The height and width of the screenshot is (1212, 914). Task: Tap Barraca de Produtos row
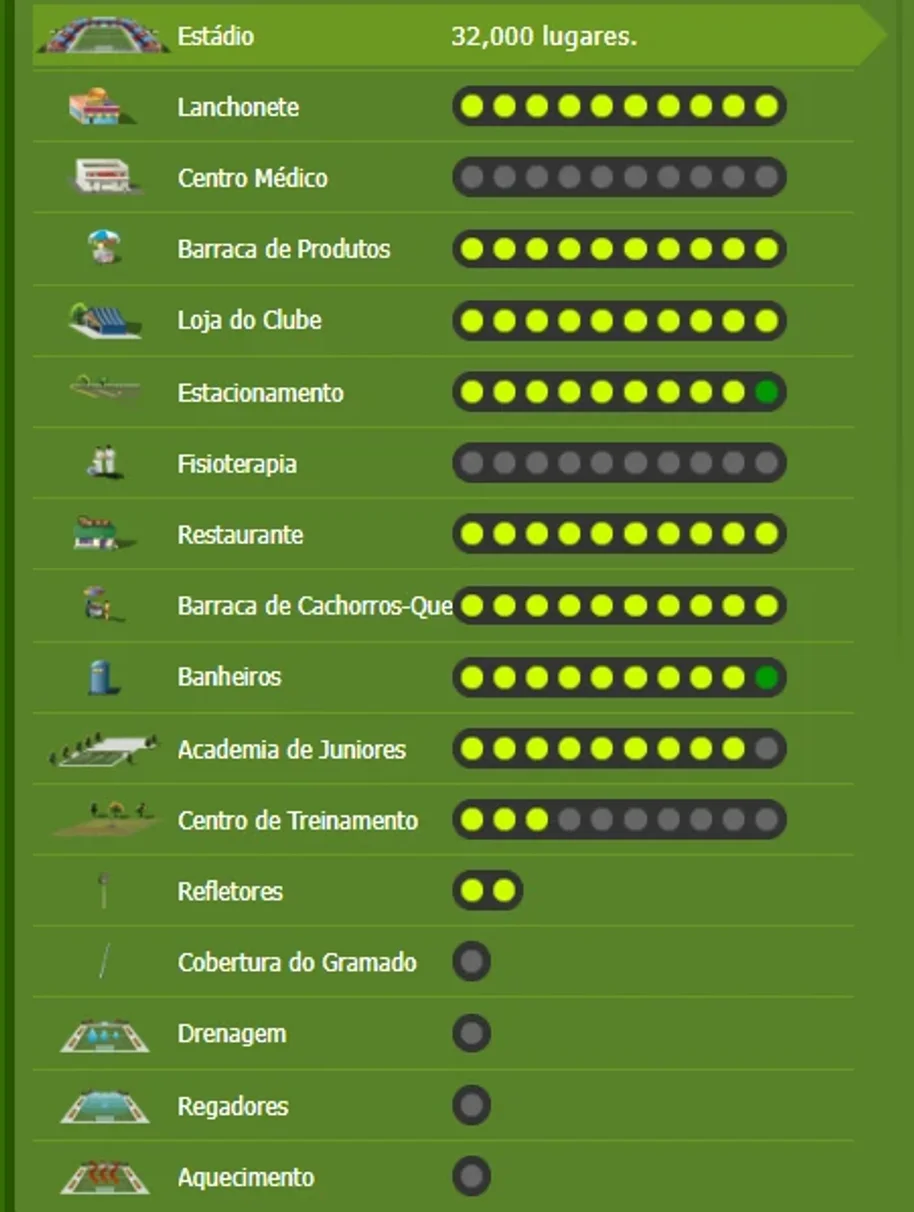[443, 249]
